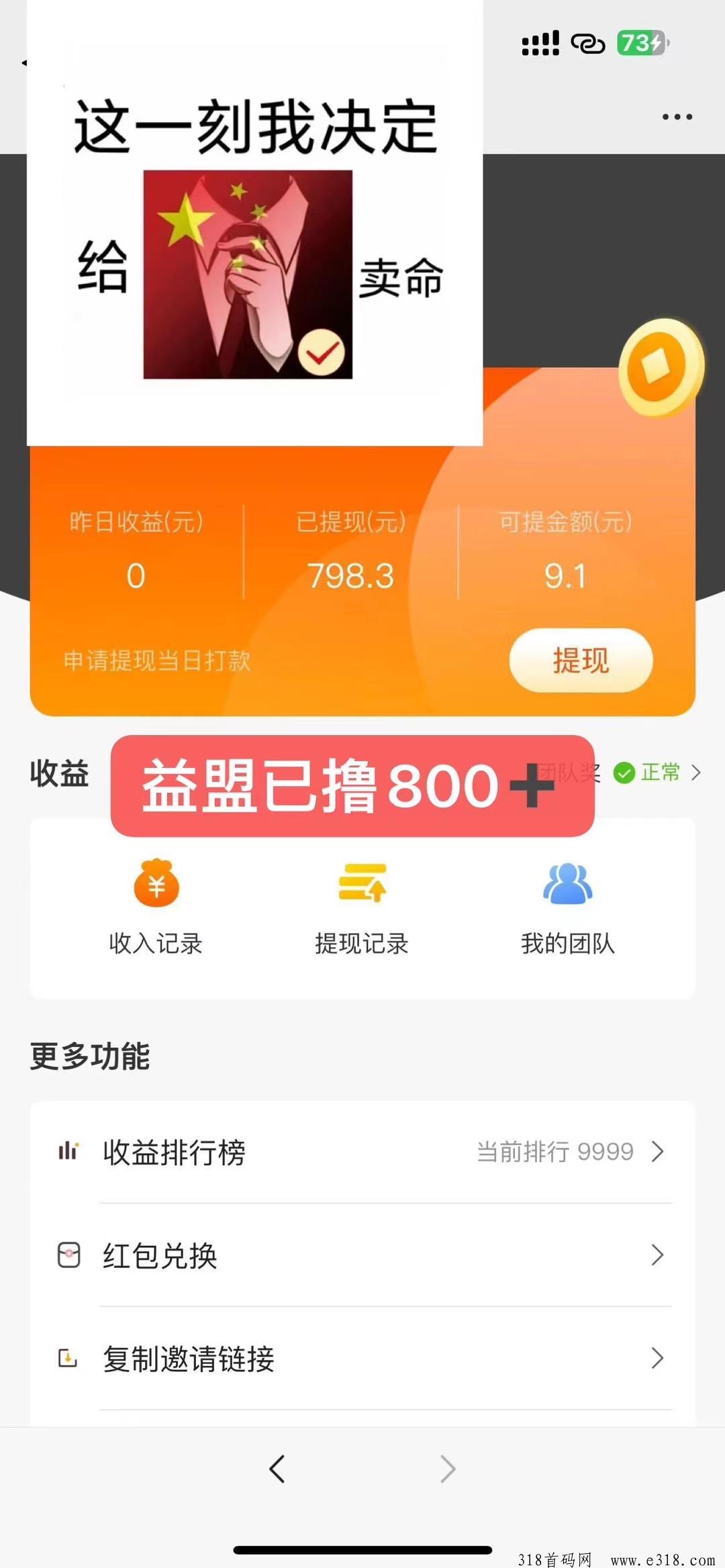The image size is (725, 1568).
Task: Tap the 提现 withdraw button
Action: (x=581, y=660)
